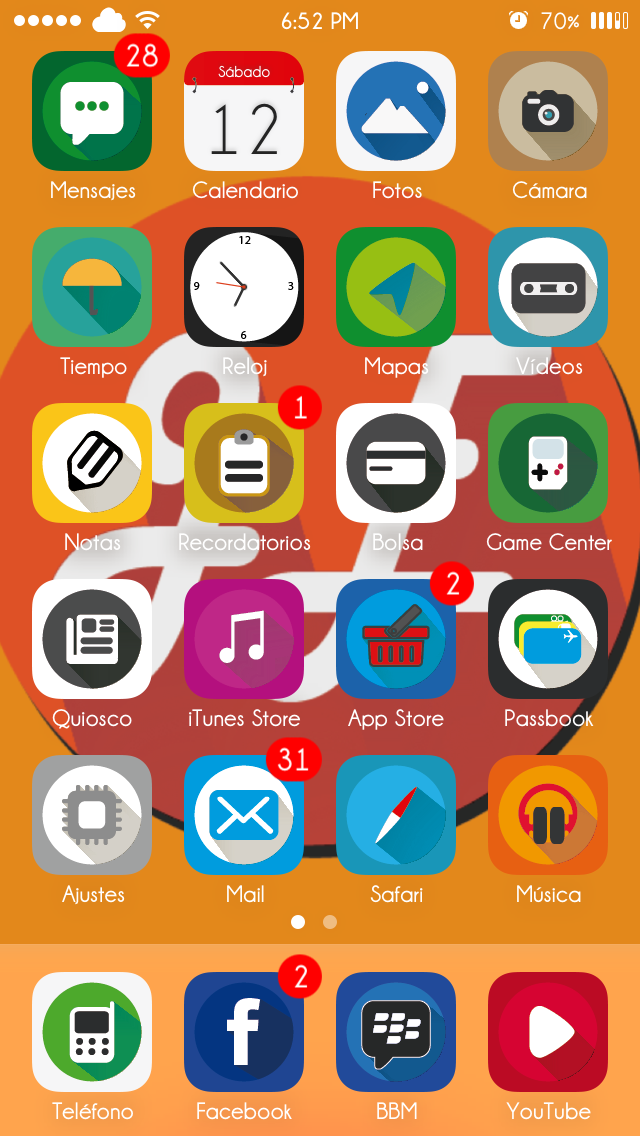Launch Mapas
This screenshot has width=640, height=1136.
coord(396,287)
